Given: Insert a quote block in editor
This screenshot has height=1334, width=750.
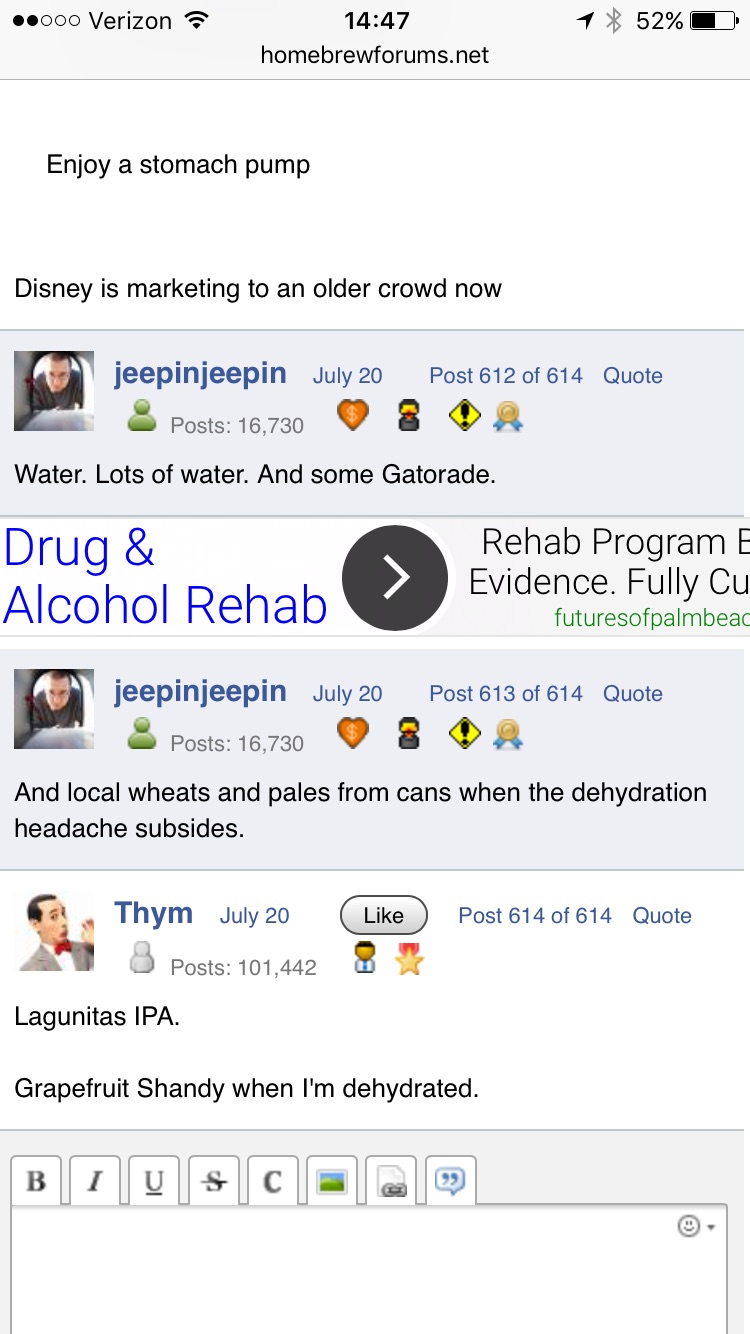Looking at the screenshot, I should 451,1181.
